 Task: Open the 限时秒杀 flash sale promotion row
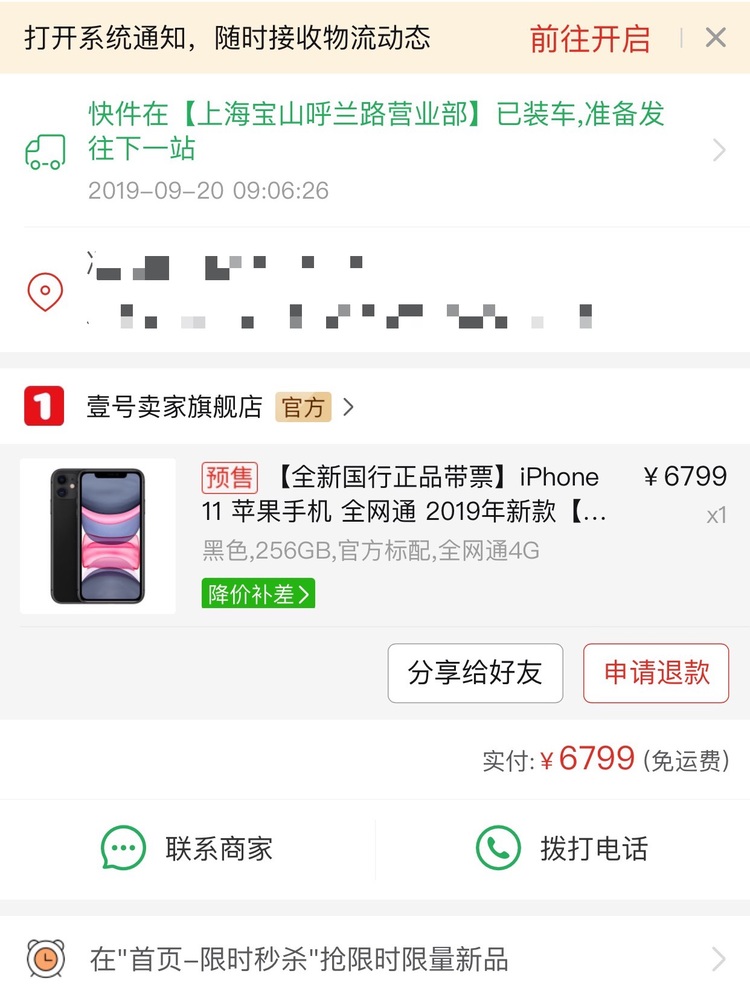[375, 960]
